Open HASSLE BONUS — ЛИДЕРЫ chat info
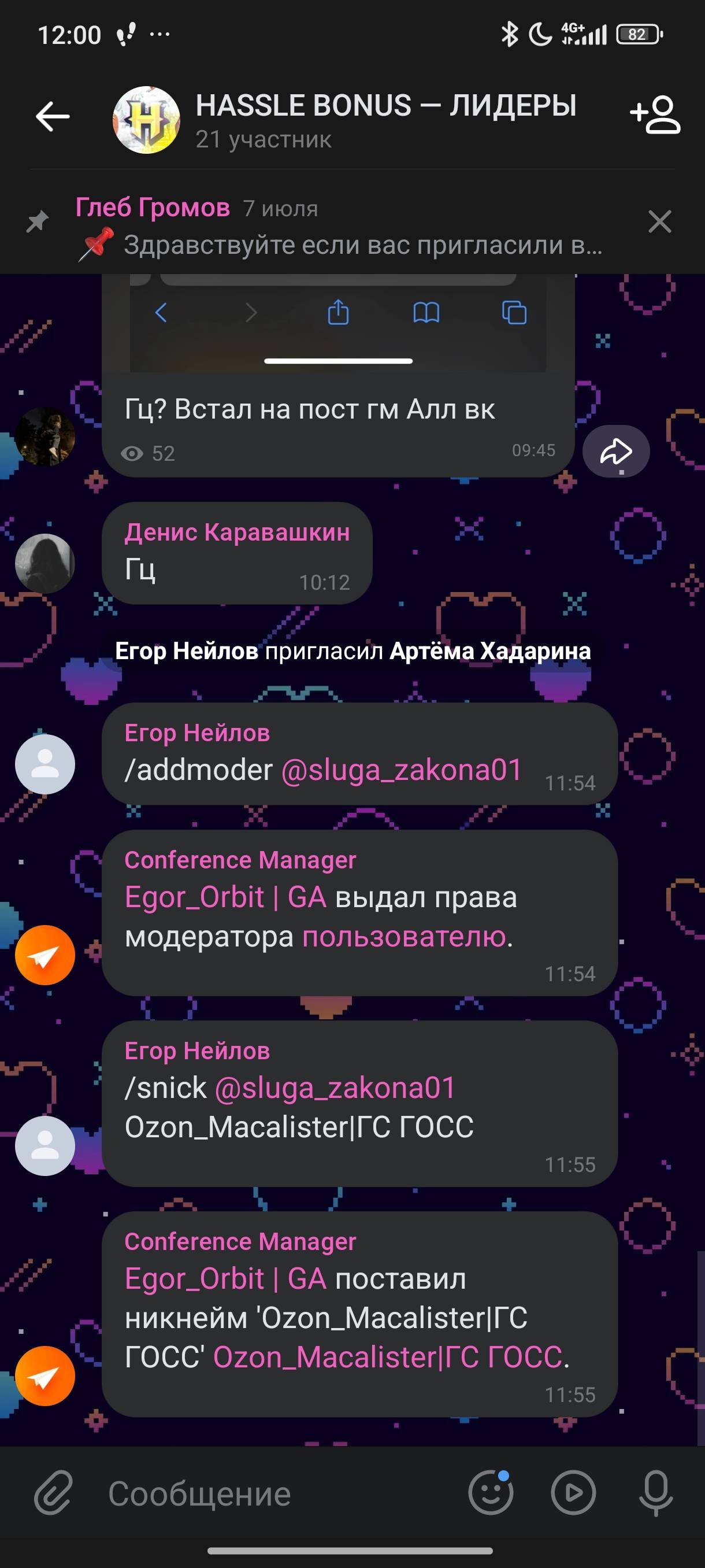 (384, 119)
